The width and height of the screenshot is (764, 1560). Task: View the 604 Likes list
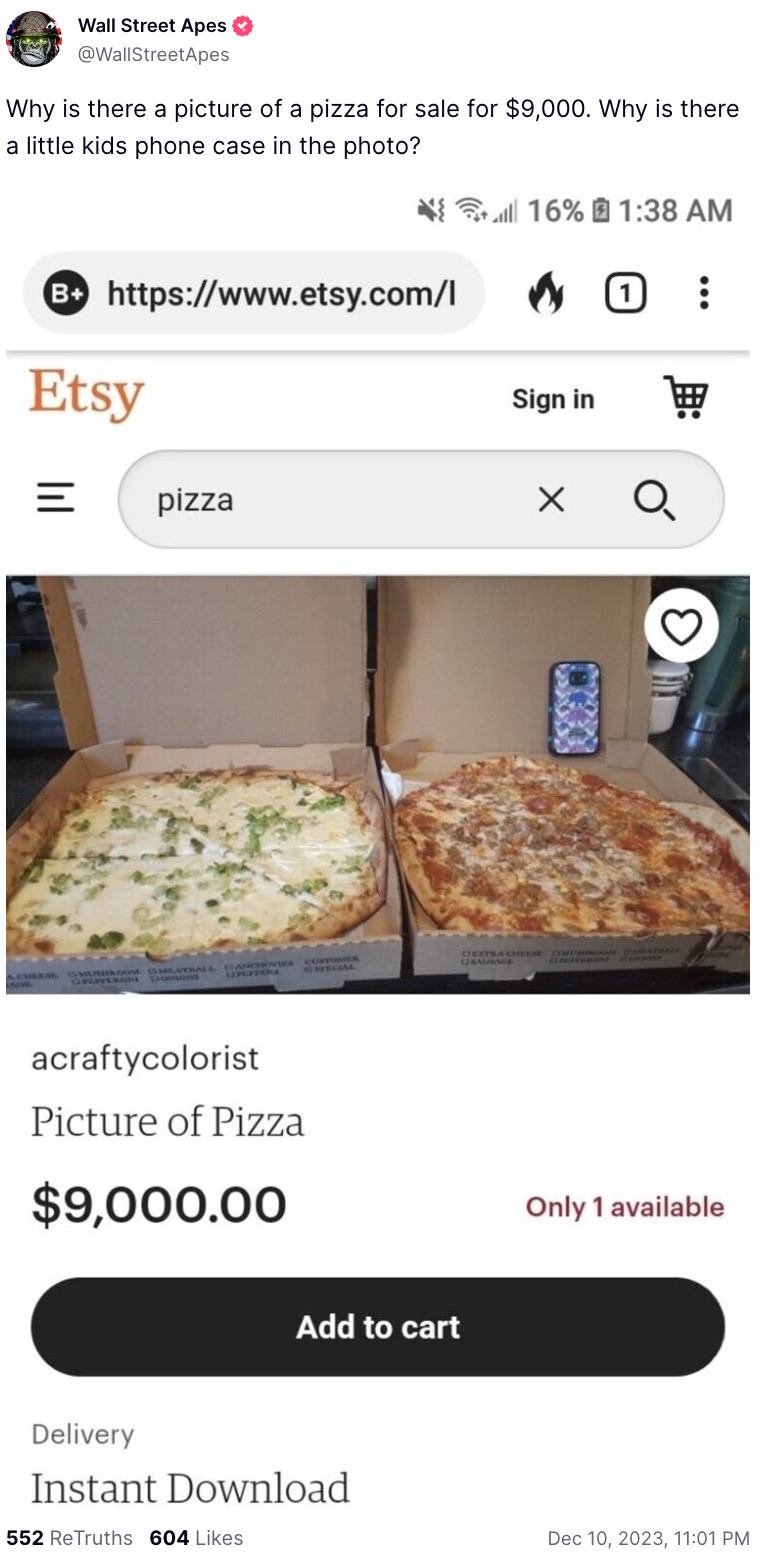click(x=196, y=1538)
